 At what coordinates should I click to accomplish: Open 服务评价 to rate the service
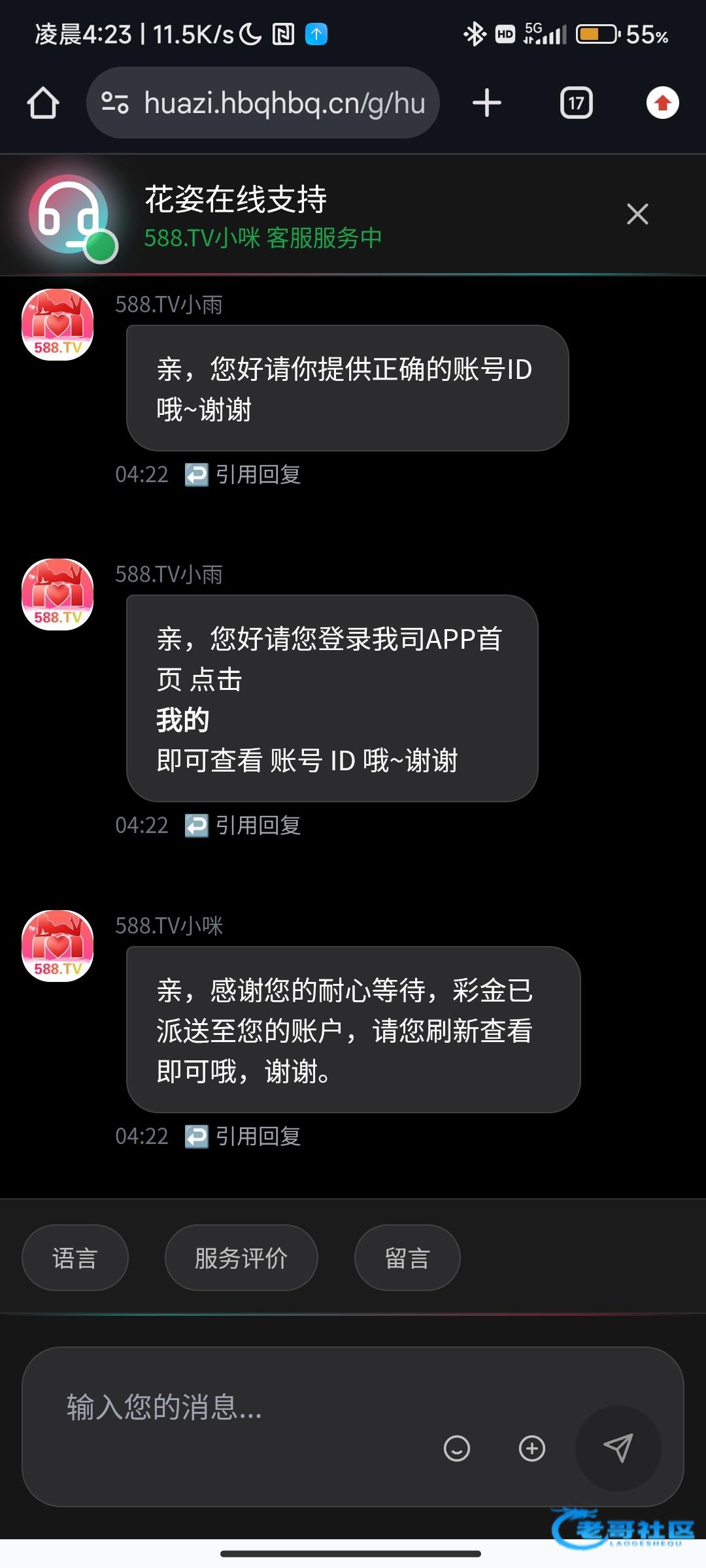[241, 1258]
